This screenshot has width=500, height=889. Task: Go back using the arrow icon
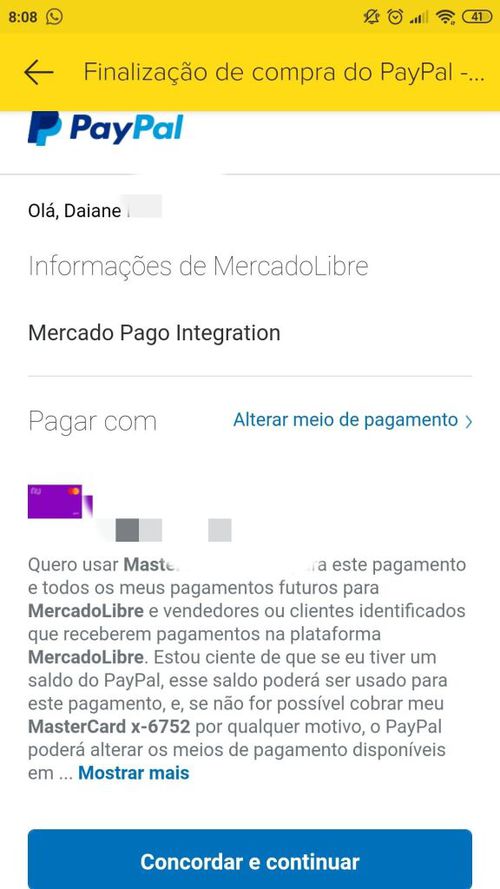[x=39, y=72]
